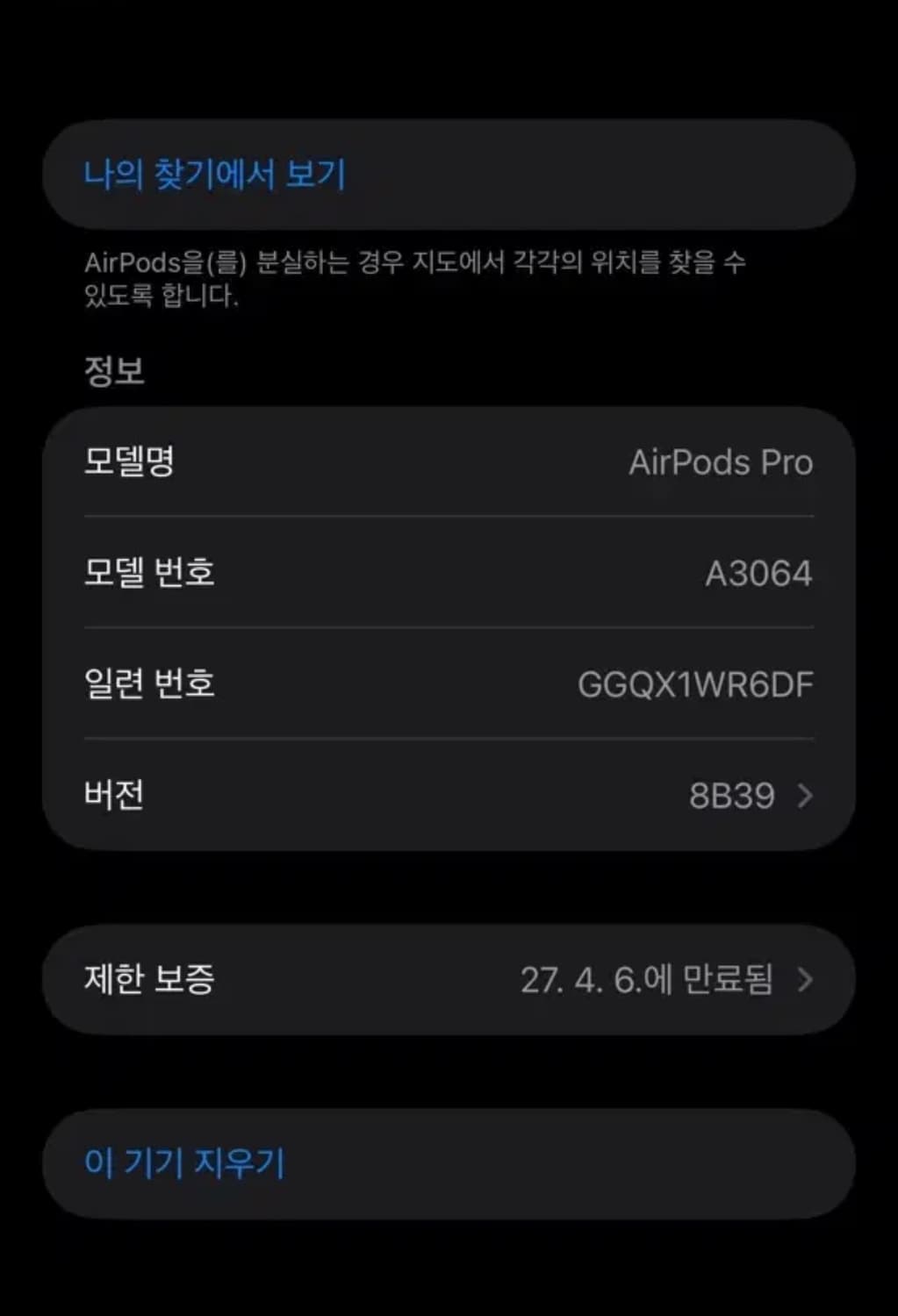Select the 모델명 AirPods Pro row
The image size is (898, 1316).
[448, 463]
